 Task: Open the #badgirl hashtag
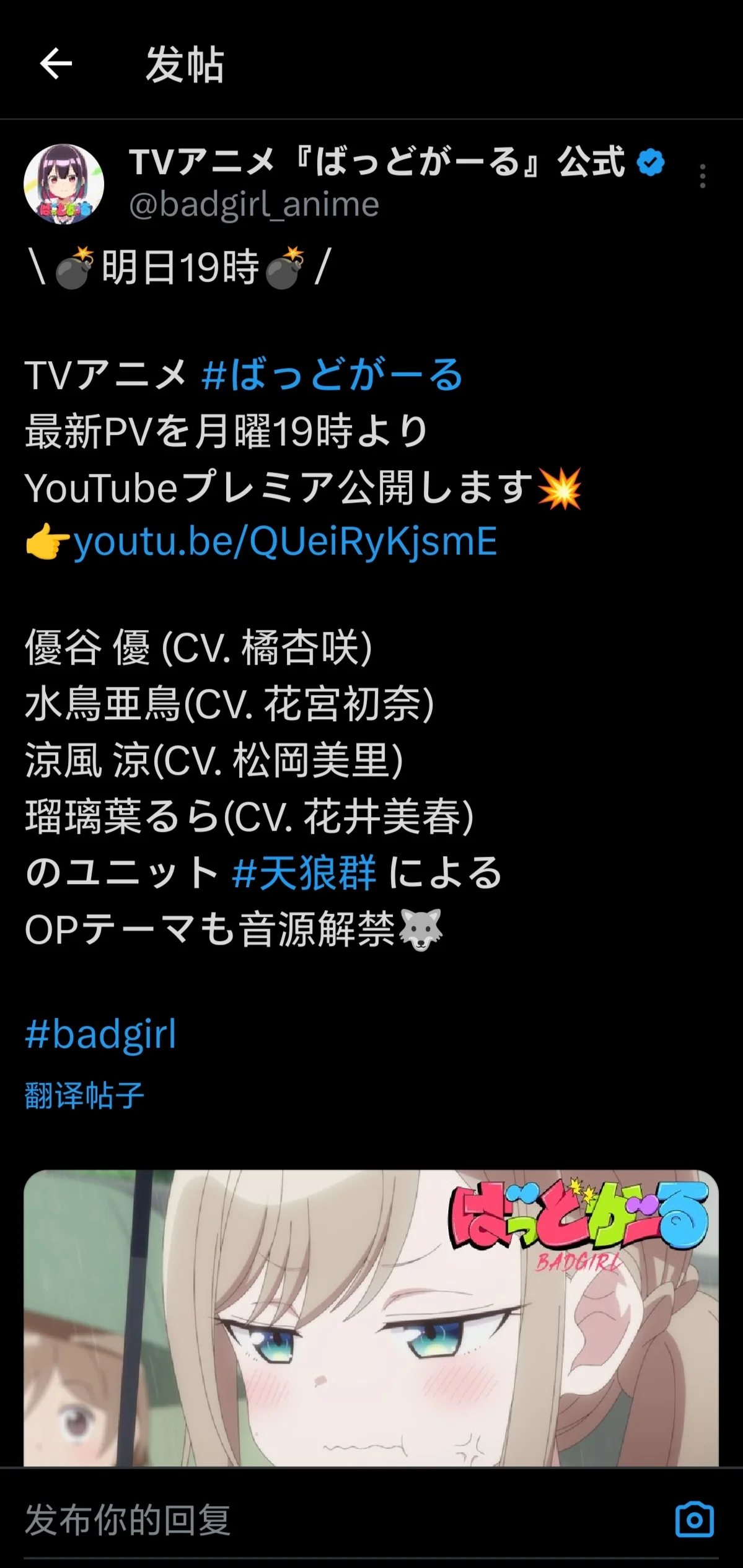coord(100,1033)
